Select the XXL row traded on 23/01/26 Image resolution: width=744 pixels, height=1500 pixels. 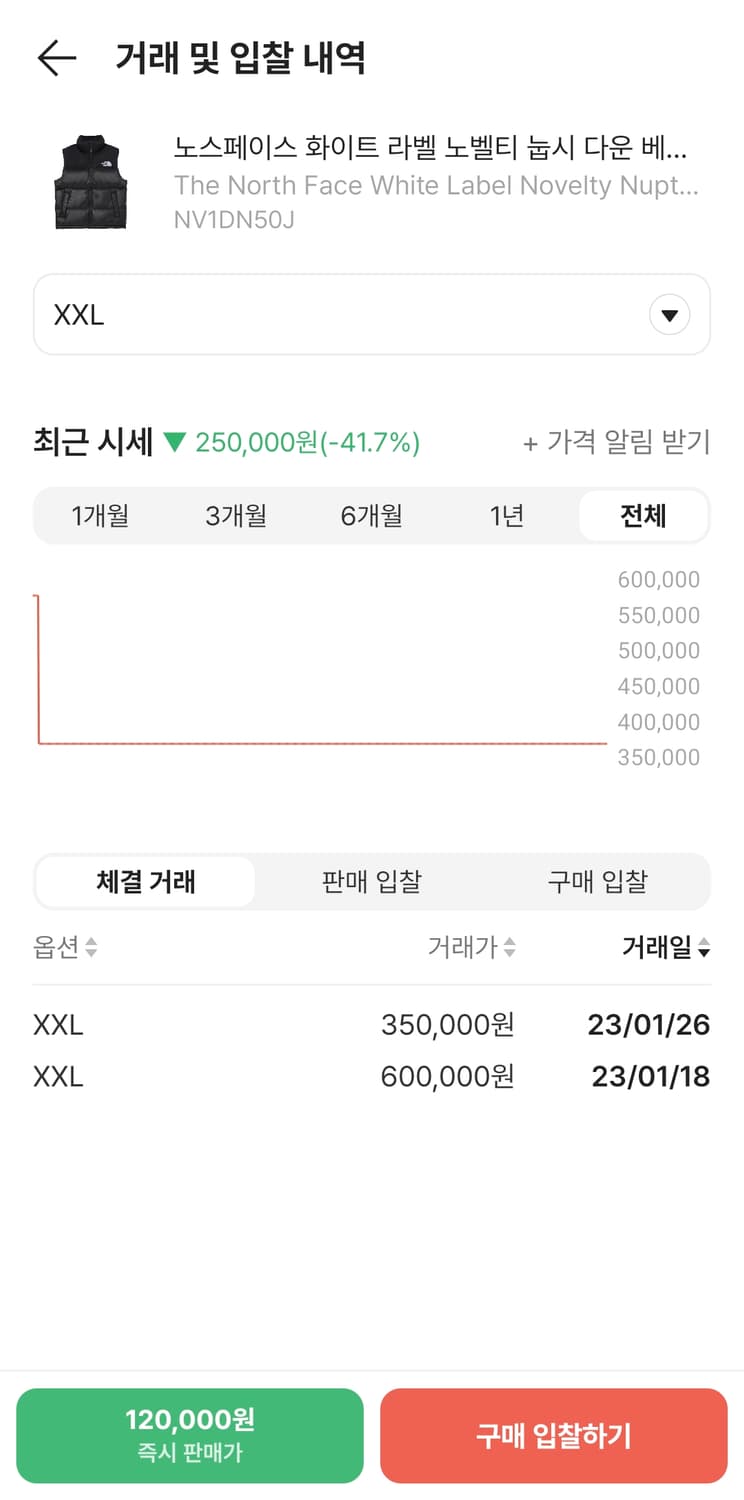pyautogui.click(x=372, y=1024)
